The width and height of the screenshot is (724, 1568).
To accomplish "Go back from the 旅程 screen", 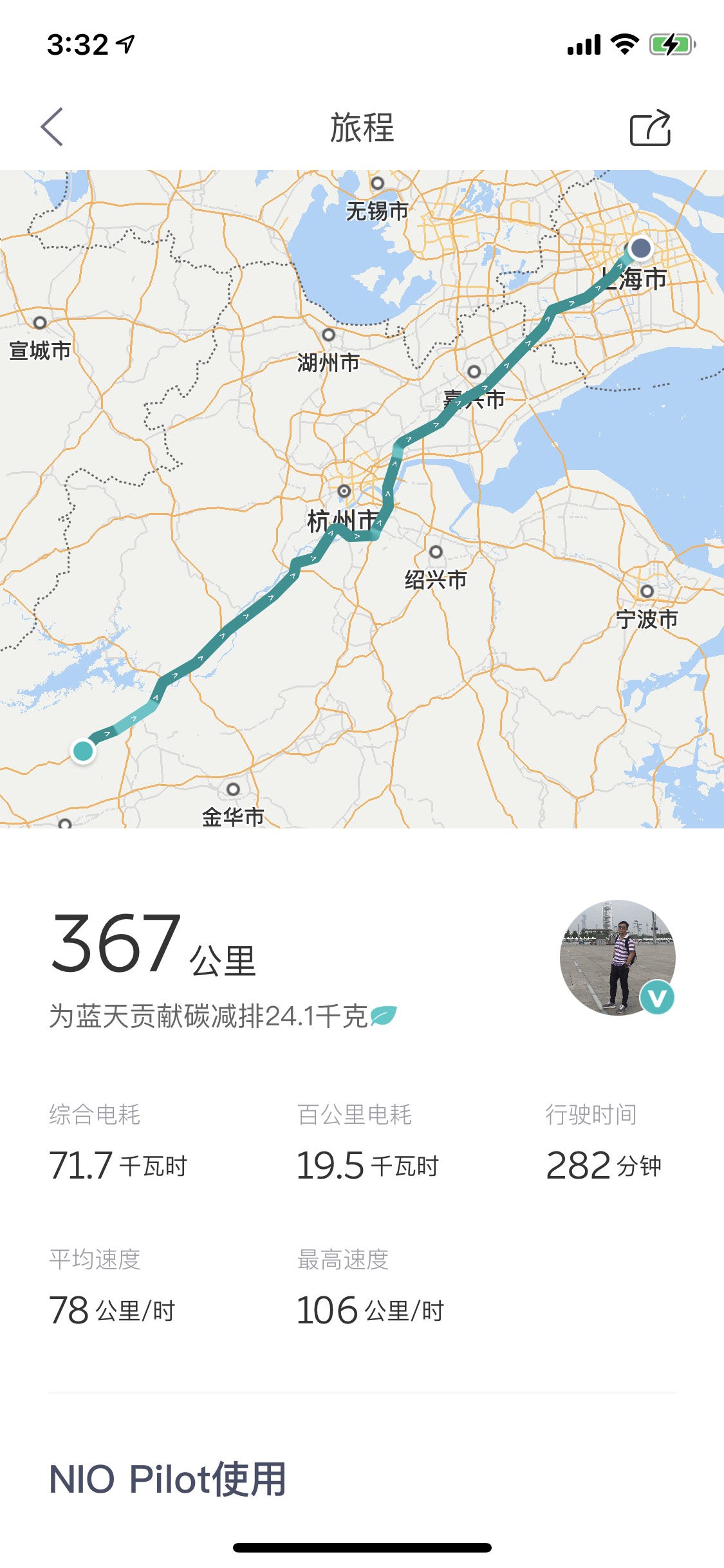I will (52, 127).
